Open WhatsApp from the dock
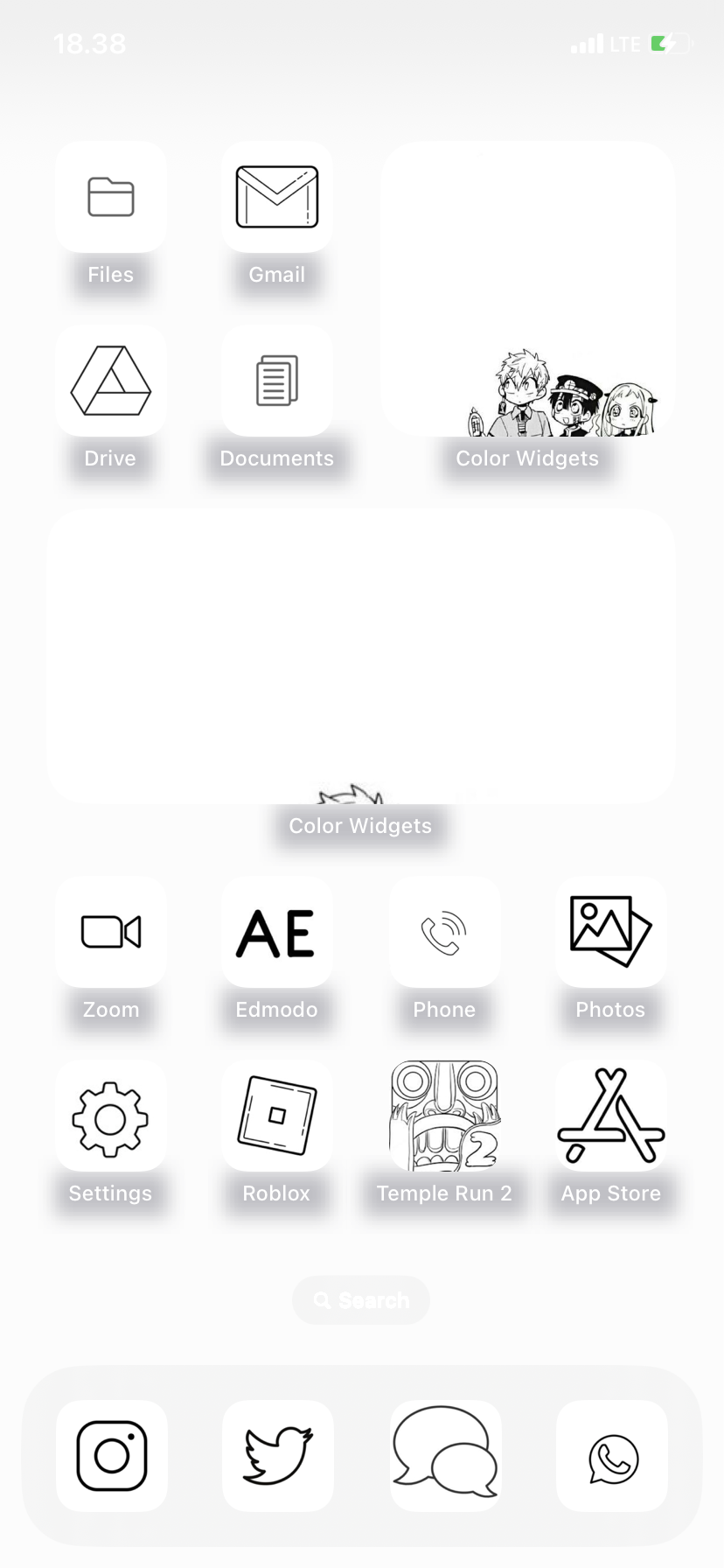 (x=611, y=1455)
